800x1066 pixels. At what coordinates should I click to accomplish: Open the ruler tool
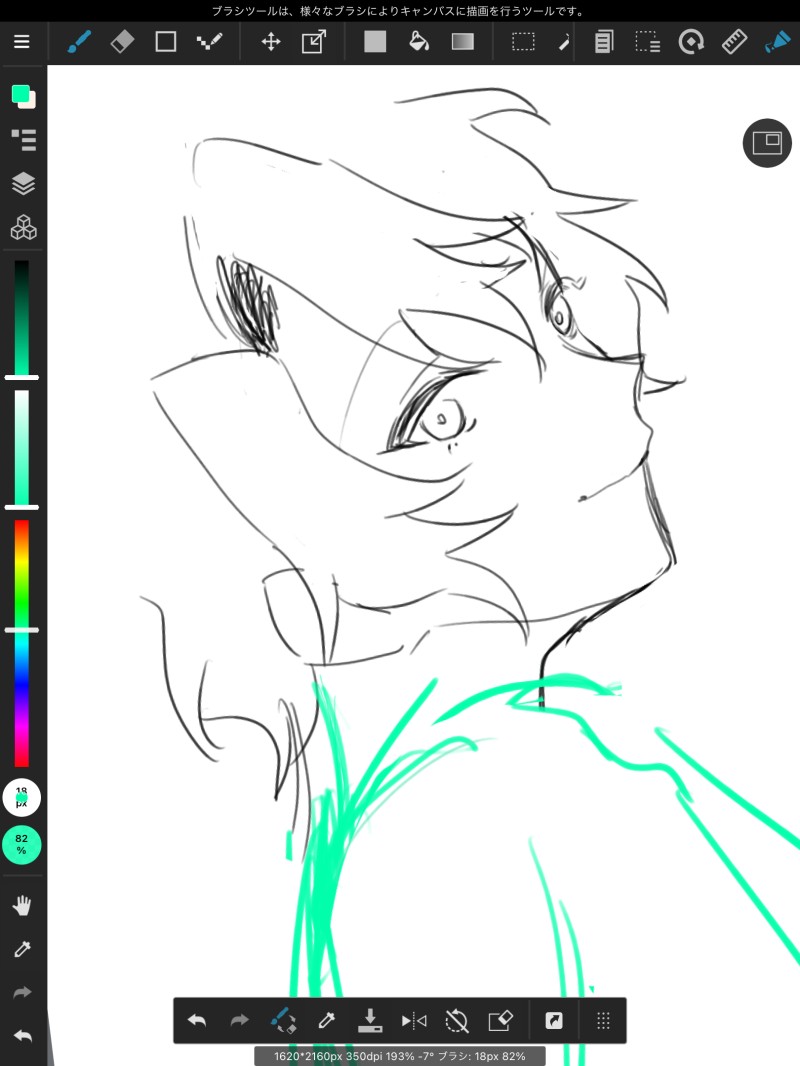(x=735, y=42)
